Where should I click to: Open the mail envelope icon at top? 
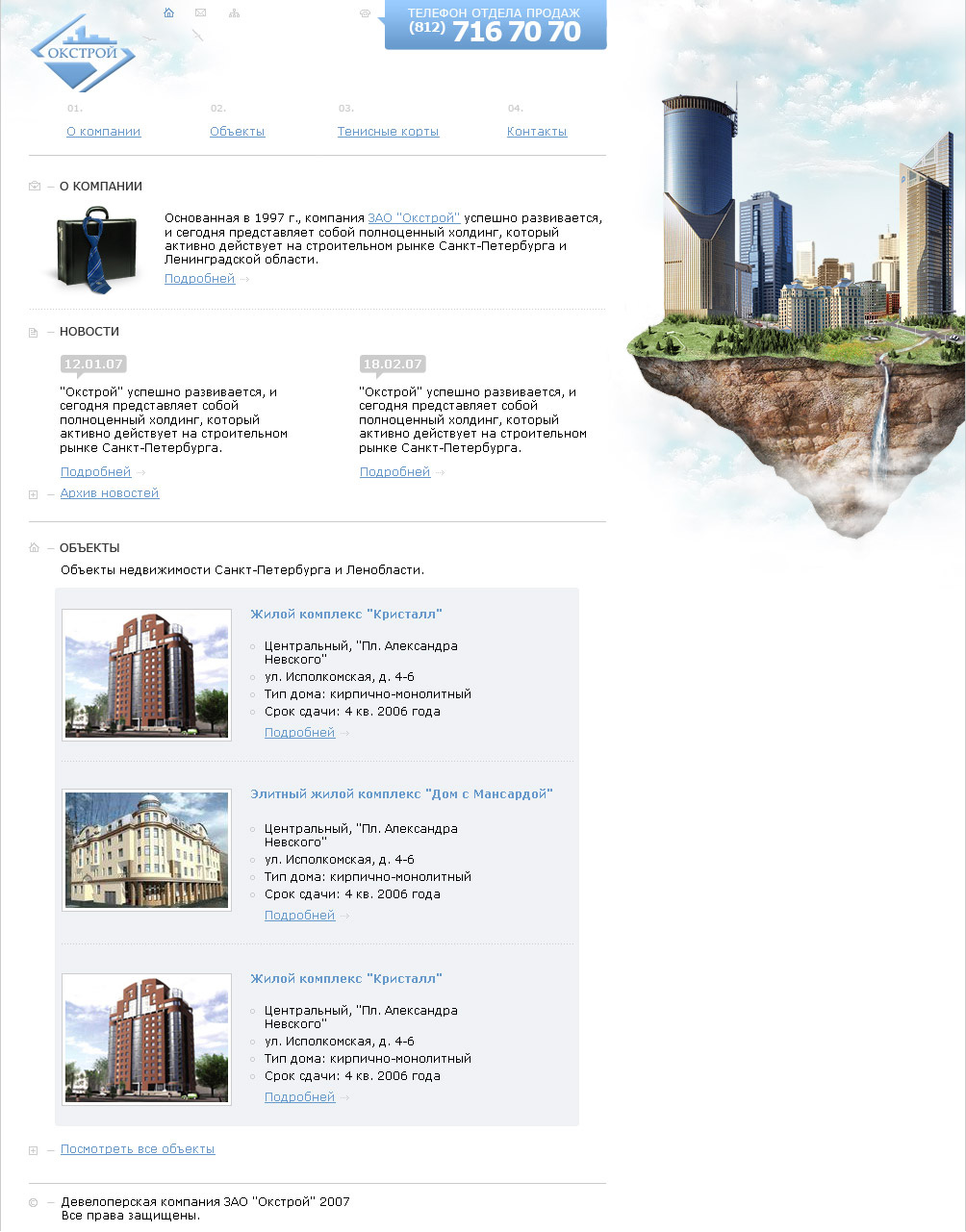(200, 13)
